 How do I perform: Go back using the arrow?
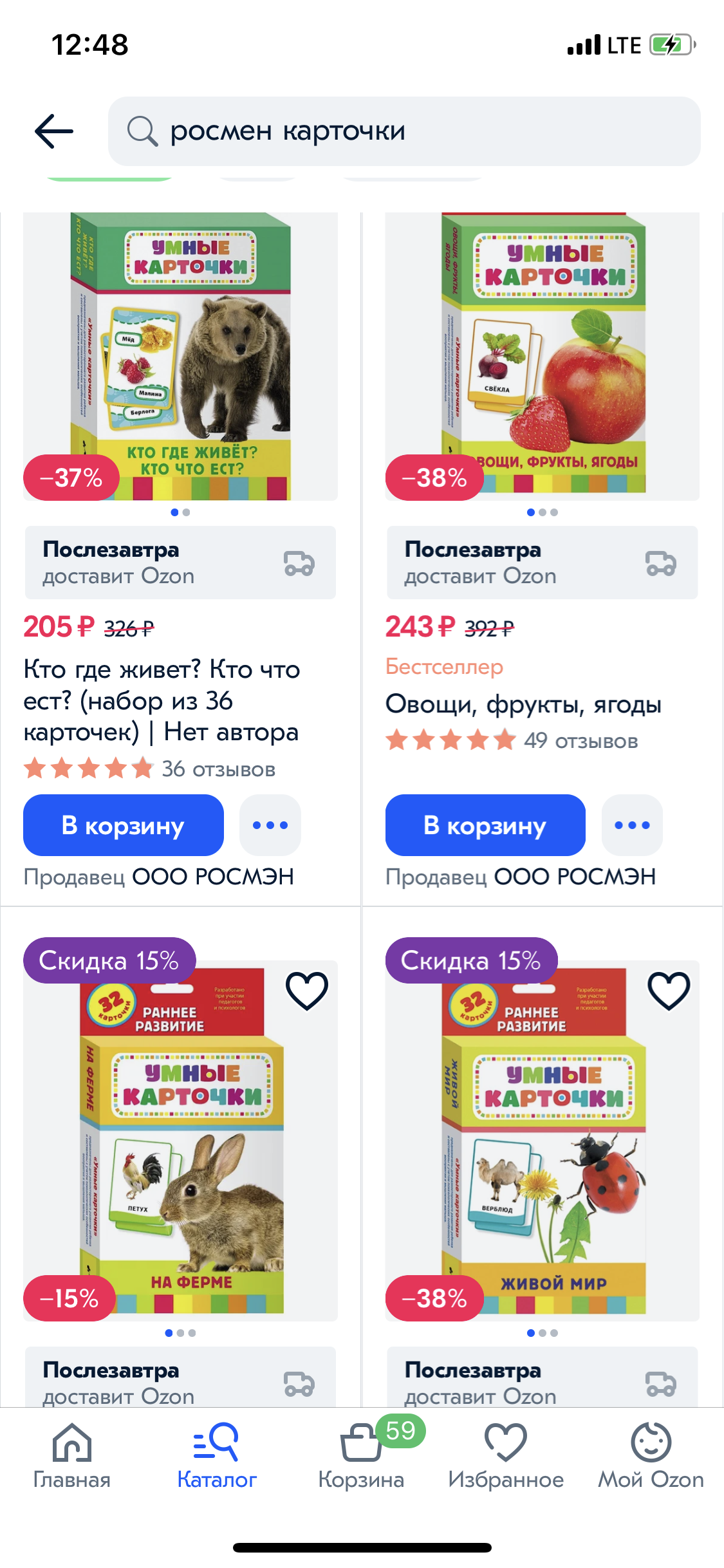(x=54, y=131)
